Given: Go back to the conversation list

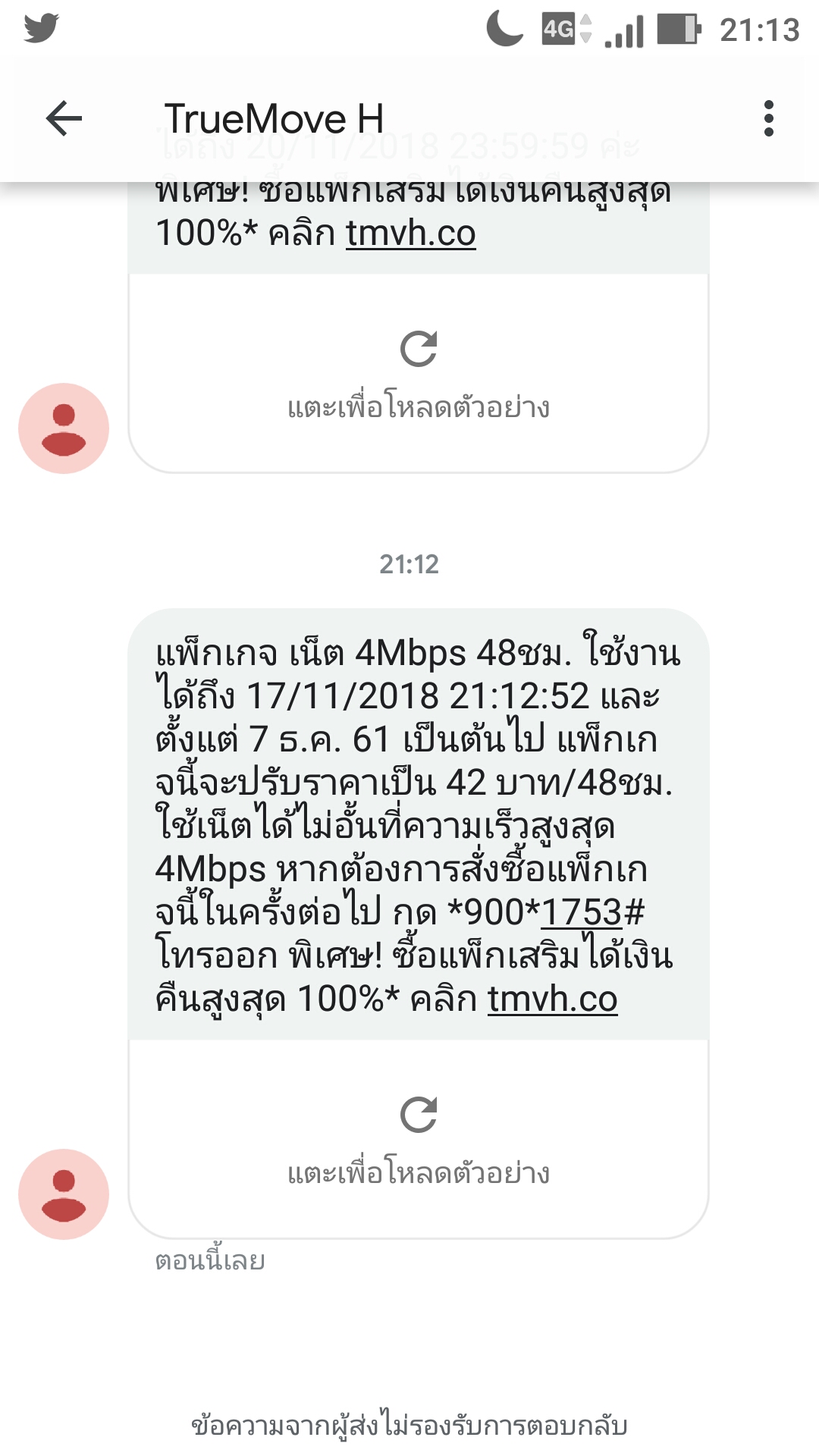Looking at the screenshot, I should tap(64, 119).
